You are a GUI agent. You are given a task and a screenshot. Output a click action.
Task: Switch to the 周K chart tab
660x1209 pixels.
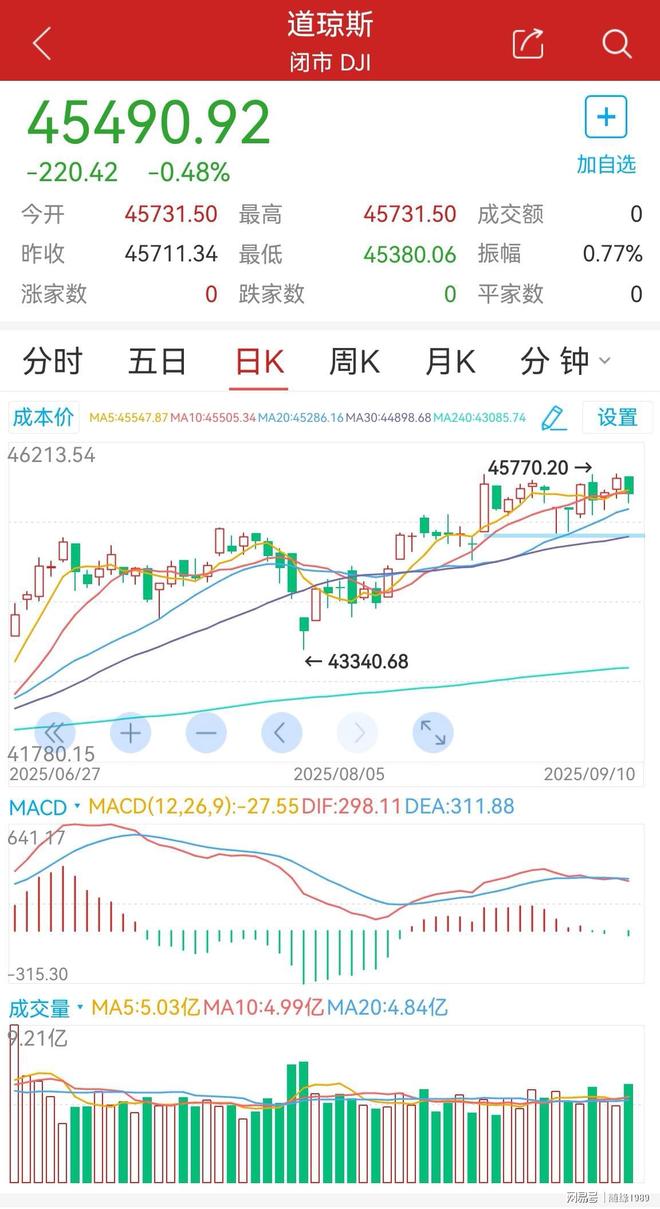[355, 361]
